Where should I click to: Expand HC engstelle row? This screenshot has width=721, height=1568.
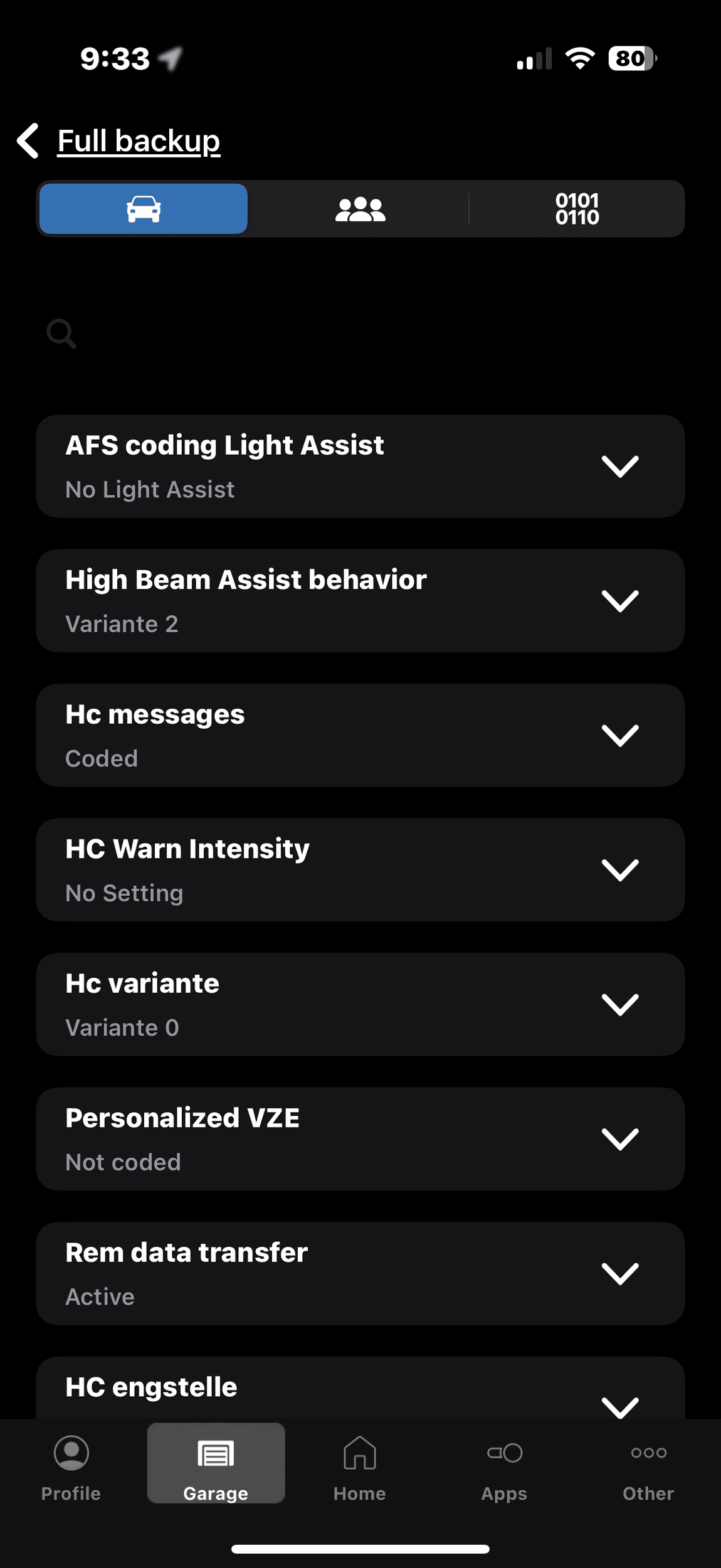point(619,1404)
